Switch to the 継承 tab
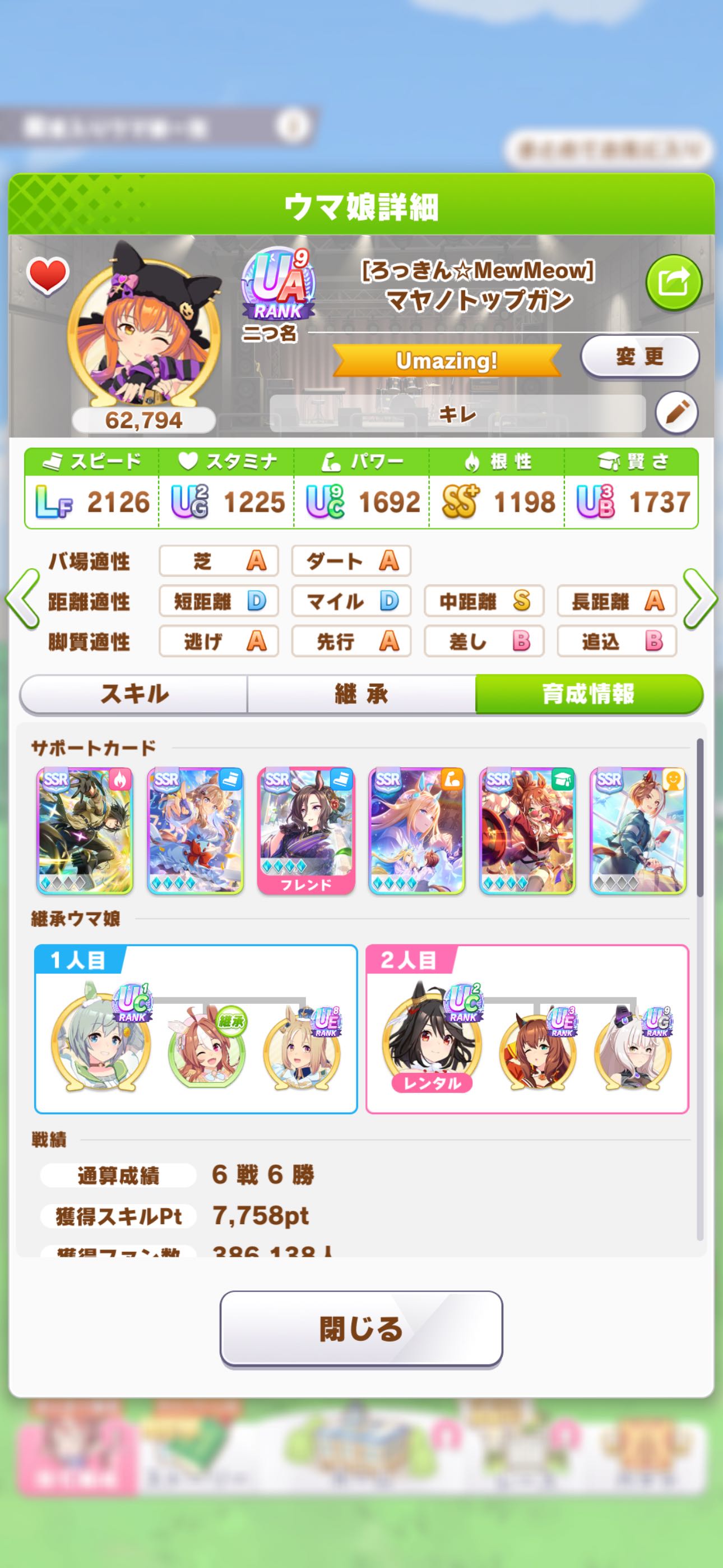 (361, 694)
